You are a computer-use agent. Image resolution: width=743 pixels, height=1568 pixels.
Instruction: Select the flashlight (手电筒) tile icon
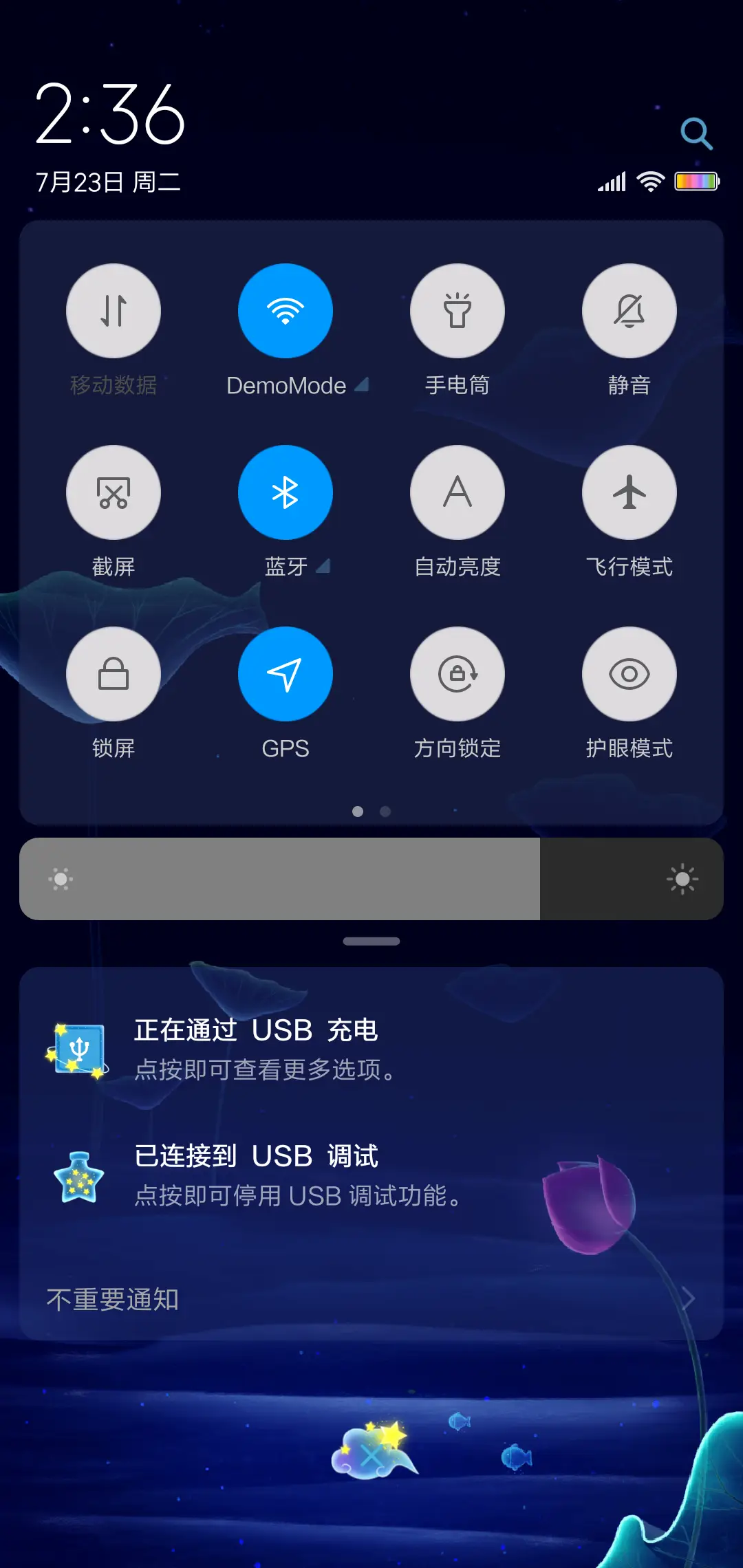pos(457,311)
